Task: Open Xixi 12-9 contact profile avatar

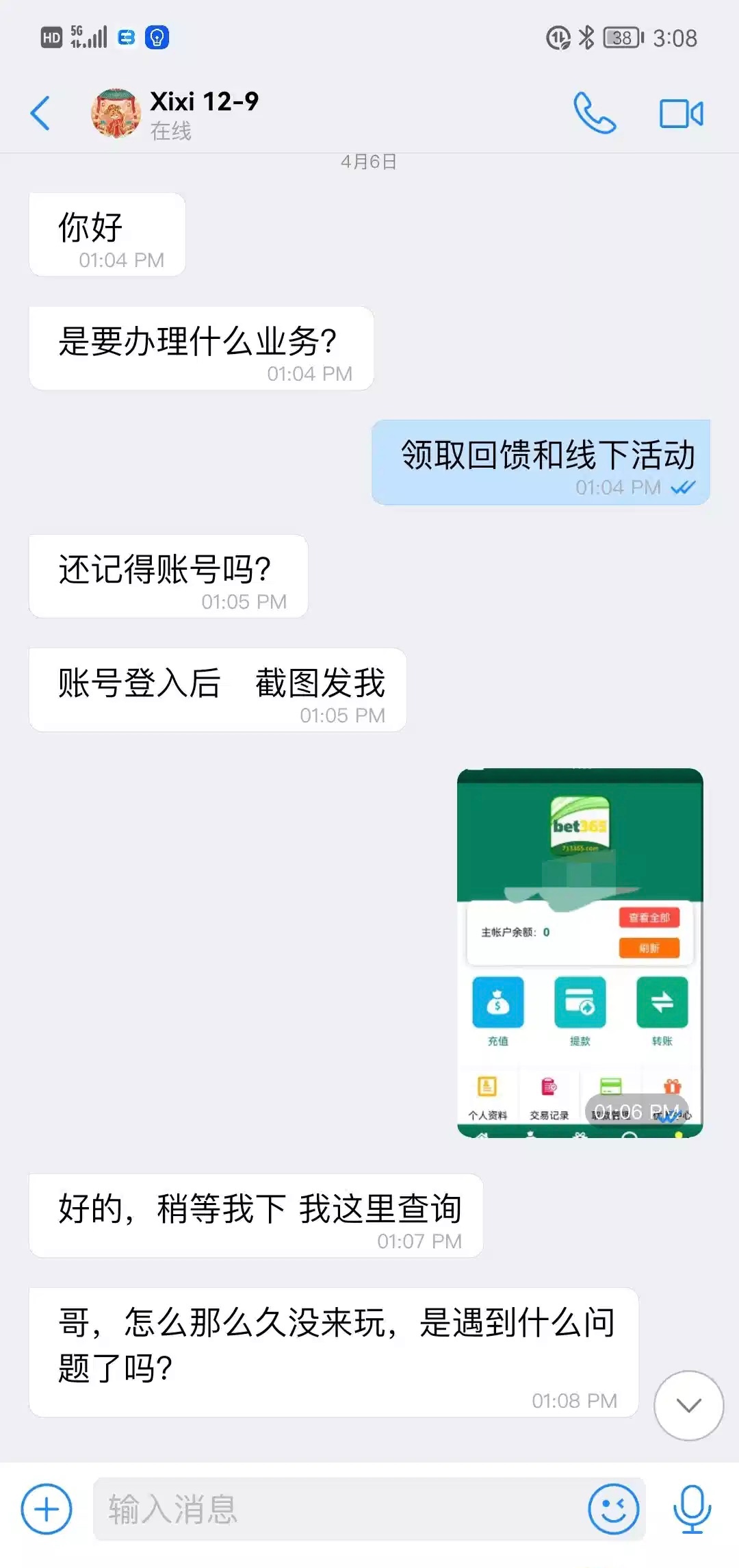Action: coord(116,113)
